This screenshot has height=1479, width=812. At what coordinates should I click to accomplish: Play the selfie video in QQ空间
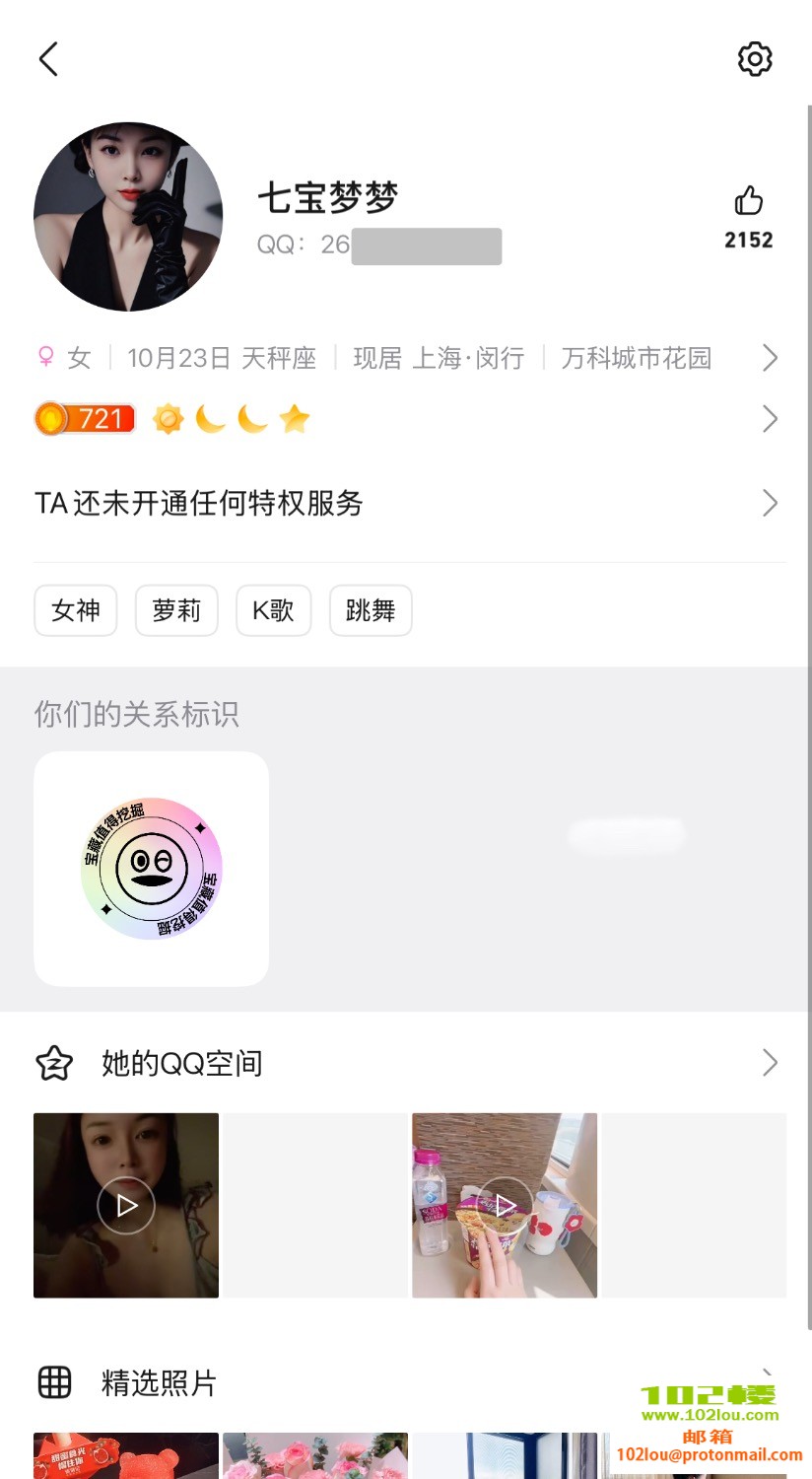(x=126, y=1205)
